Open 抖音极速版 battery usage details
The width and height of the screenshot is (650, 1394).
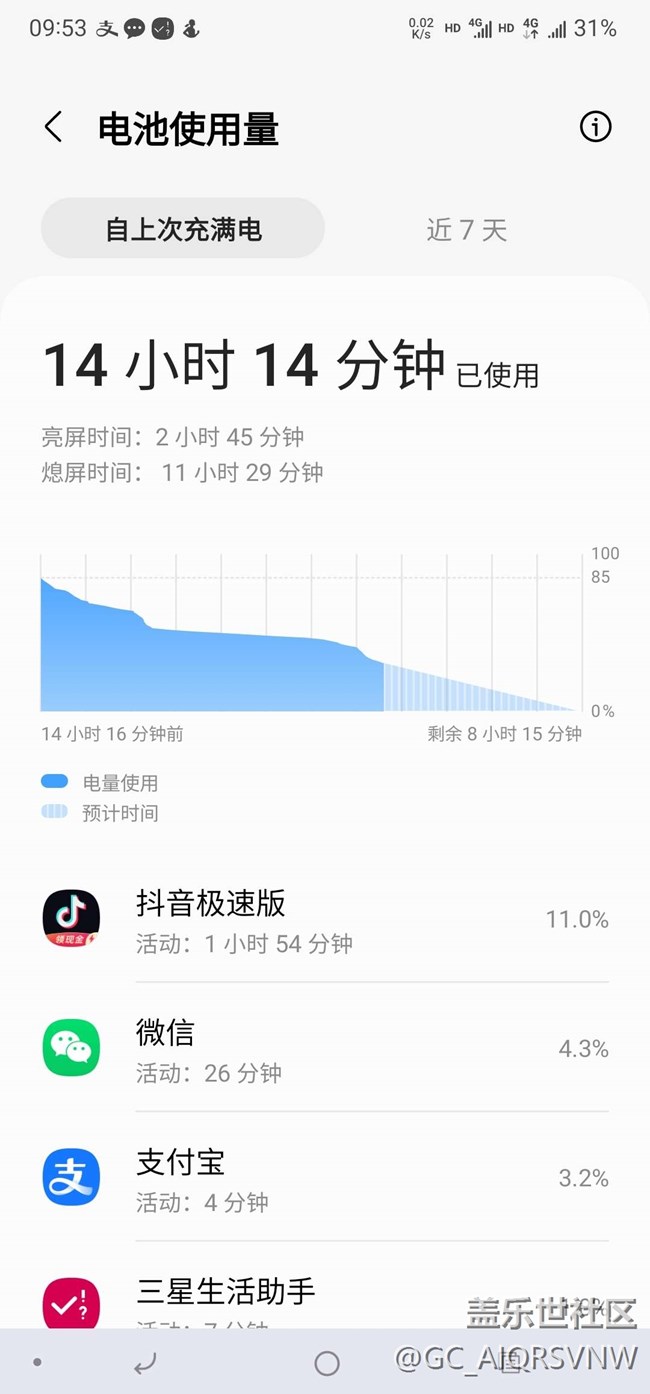(325, 920)
